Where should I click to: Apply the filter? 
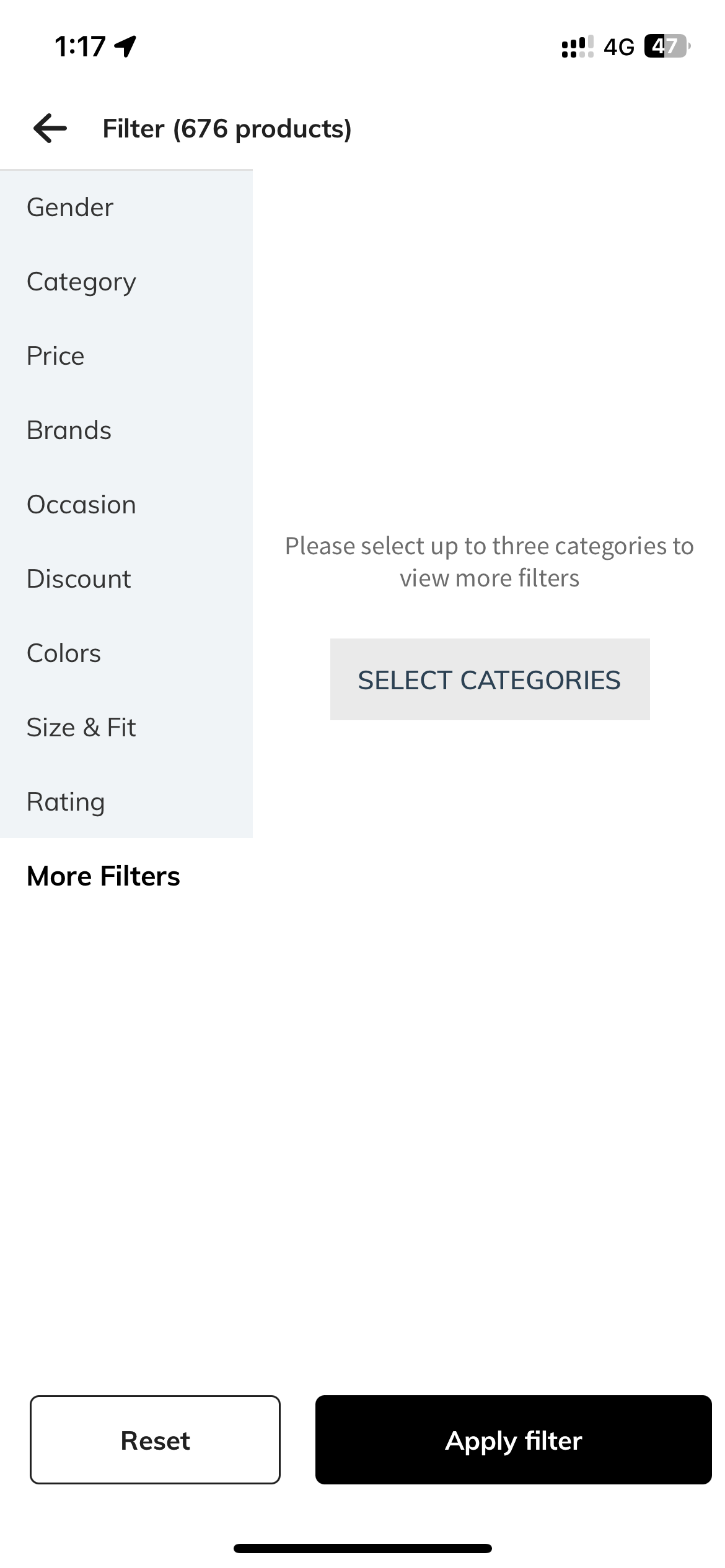pyautogui.click(x=513, y=1440)
